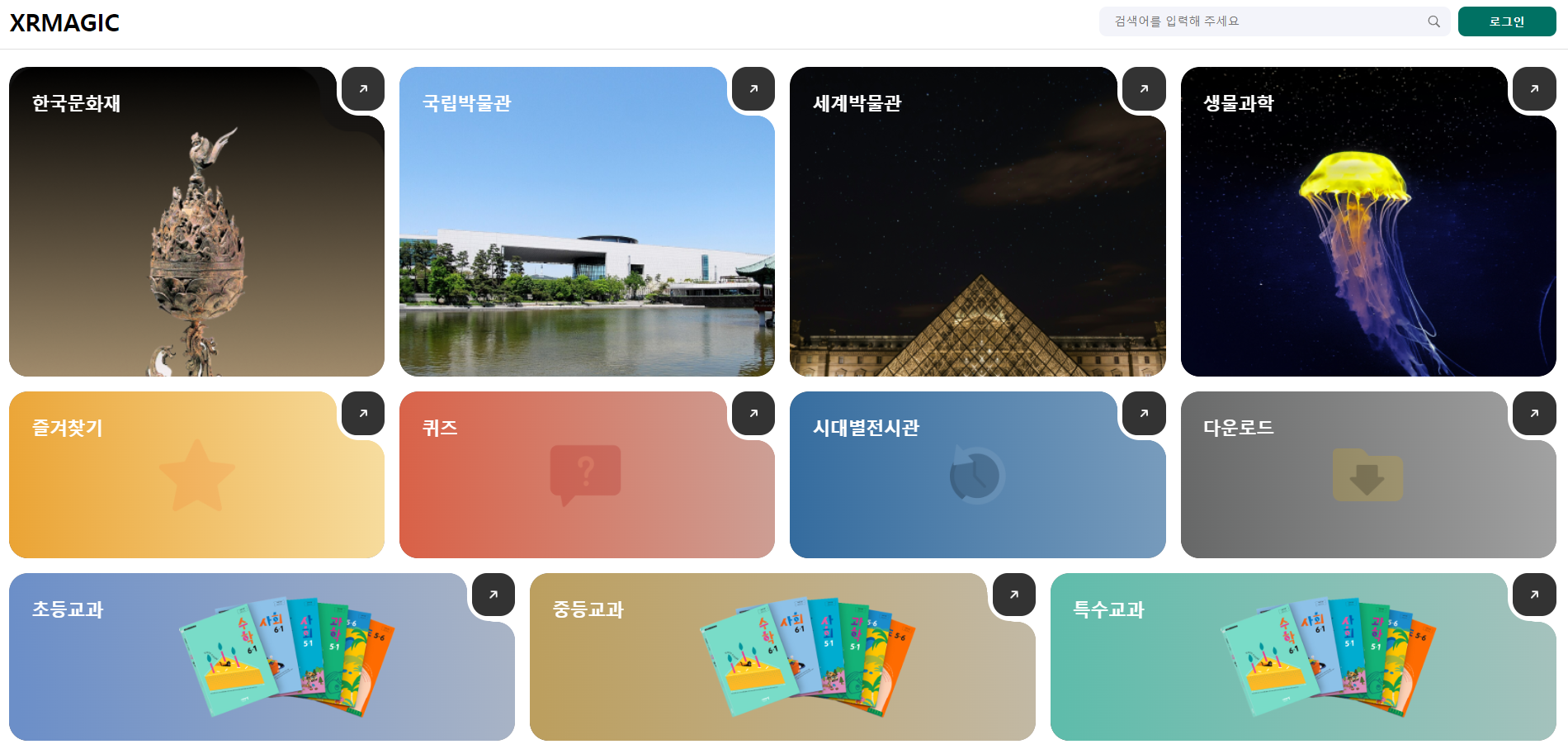Tap the arrow icon on 다운로드

click(1534, 414)
